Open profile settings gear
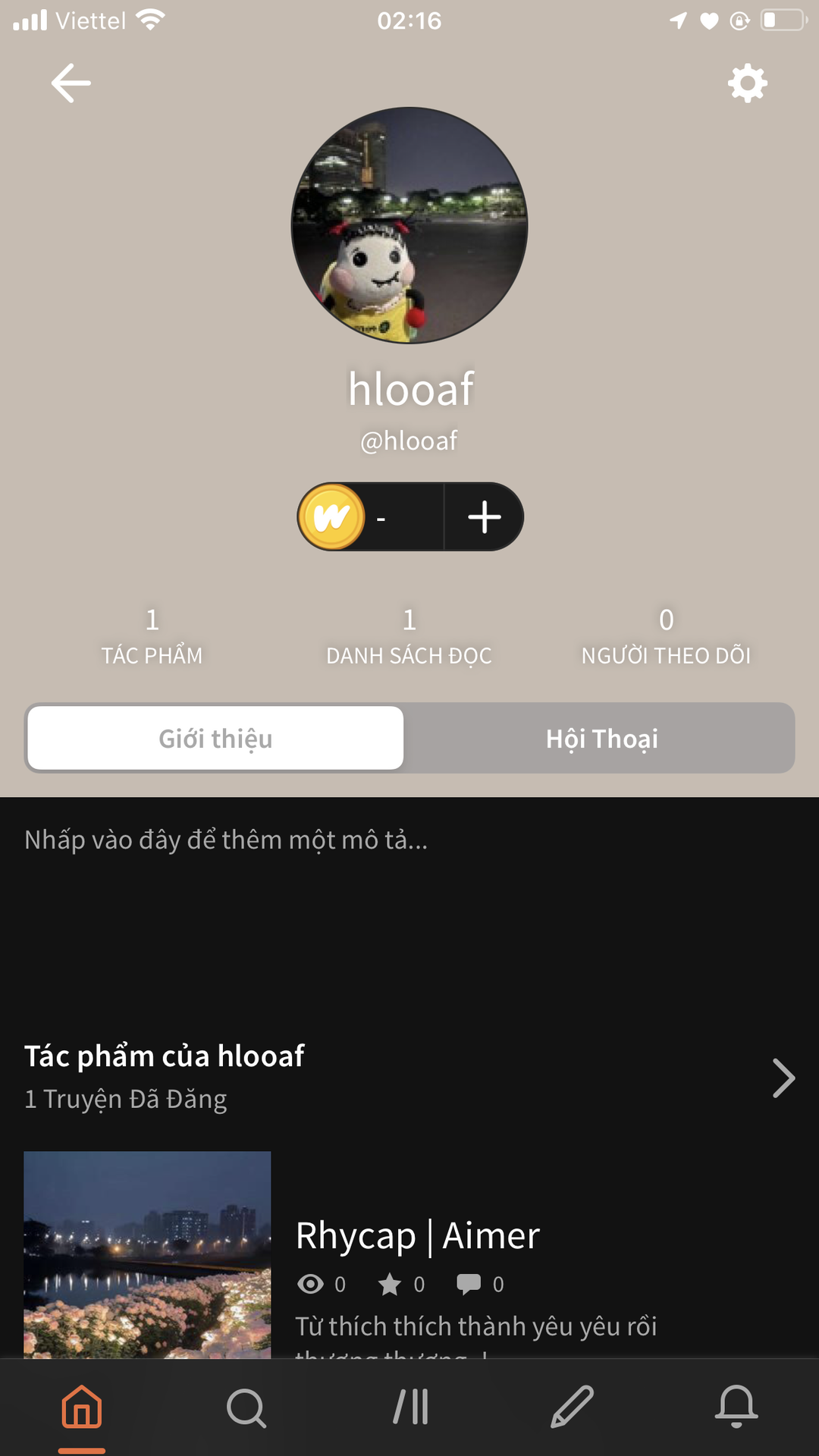Image resolution: width=819 pixels, height=1456 pixels. click(x=748, y=83)
